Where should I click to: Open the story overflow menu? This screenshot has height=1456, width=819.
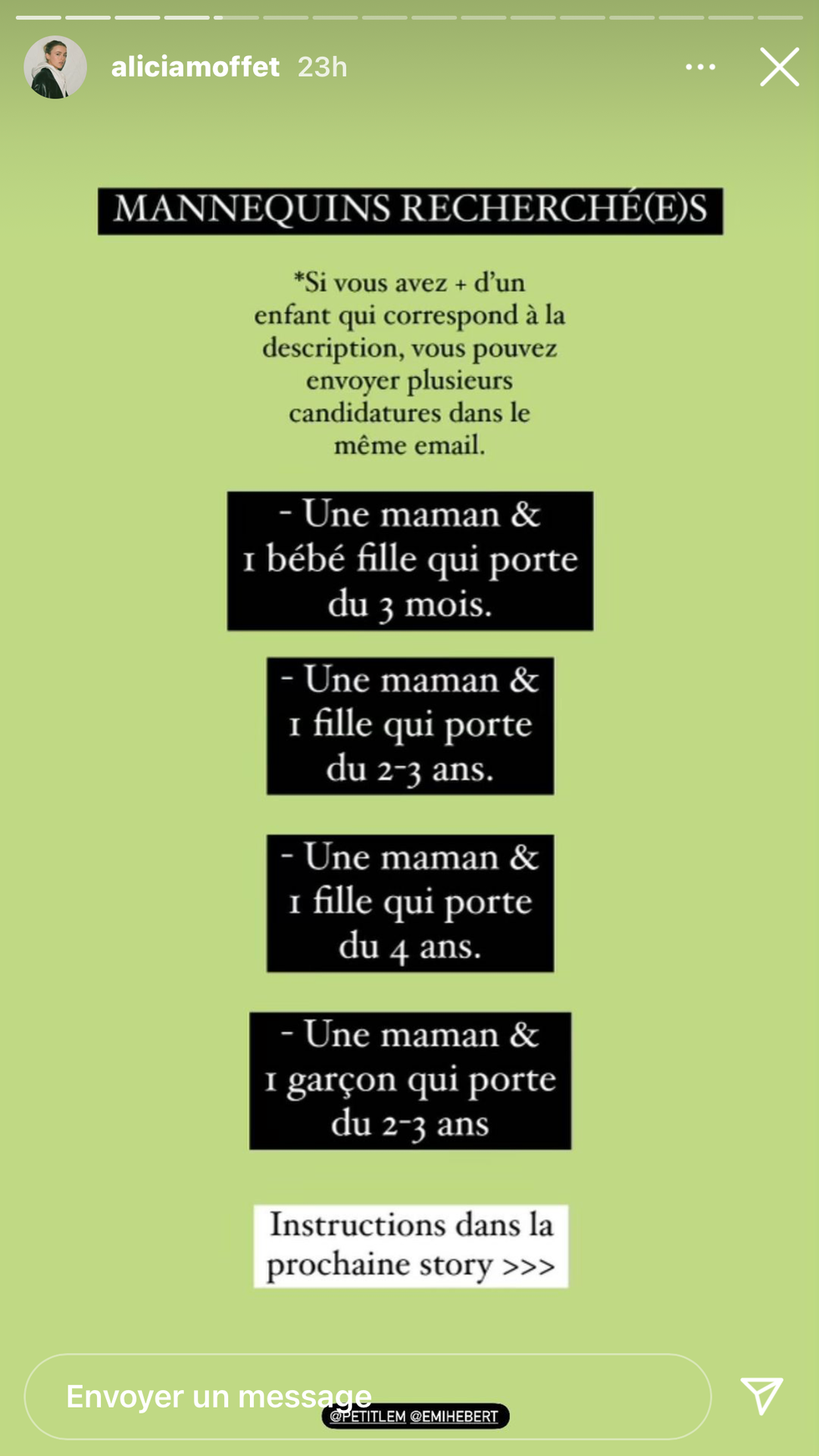coord(700,67)
